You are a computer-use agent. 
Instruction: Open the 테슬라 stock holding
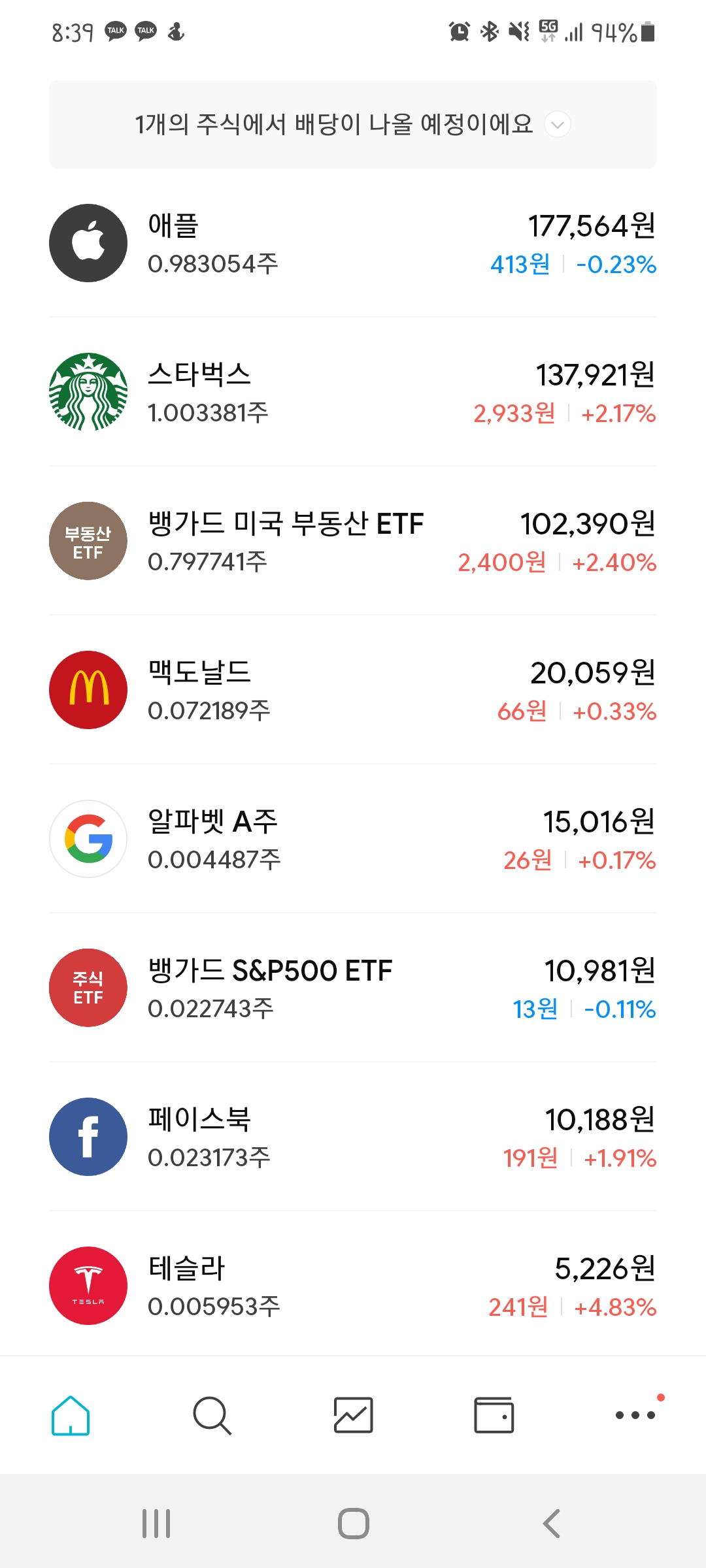pyautogui.click(x=353, y=1286)
